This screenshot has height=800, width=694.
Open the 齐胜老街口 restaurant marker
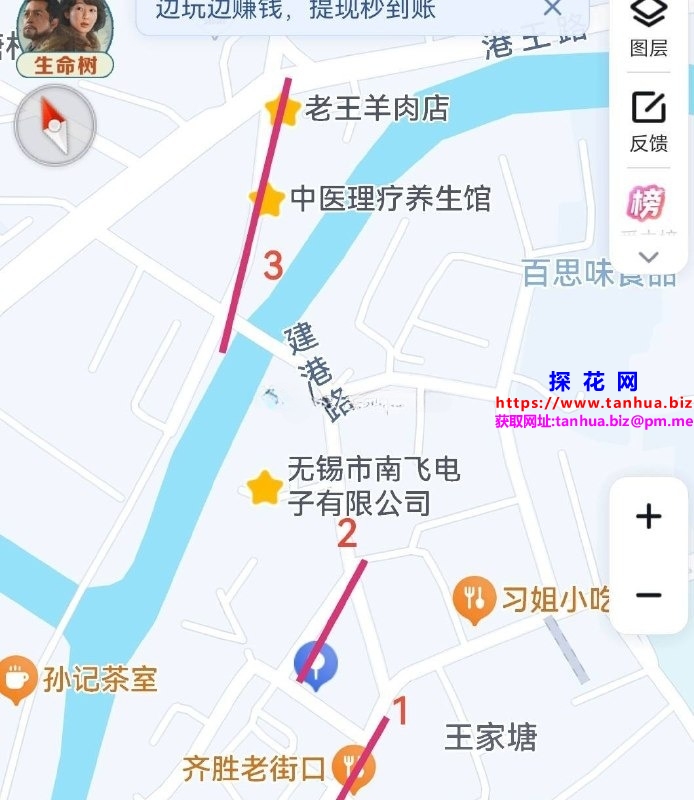click(354, 768)
